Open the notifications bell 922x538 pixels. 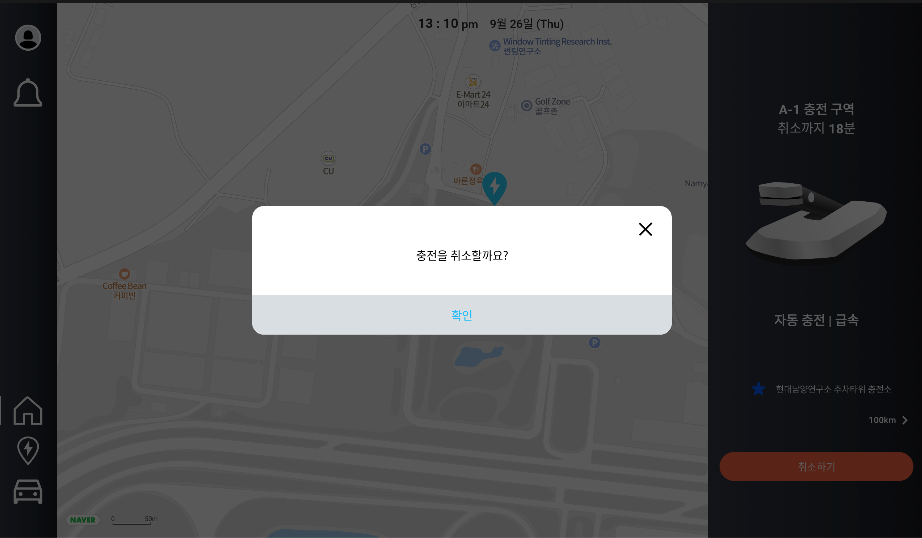click(x=28, y=93)
